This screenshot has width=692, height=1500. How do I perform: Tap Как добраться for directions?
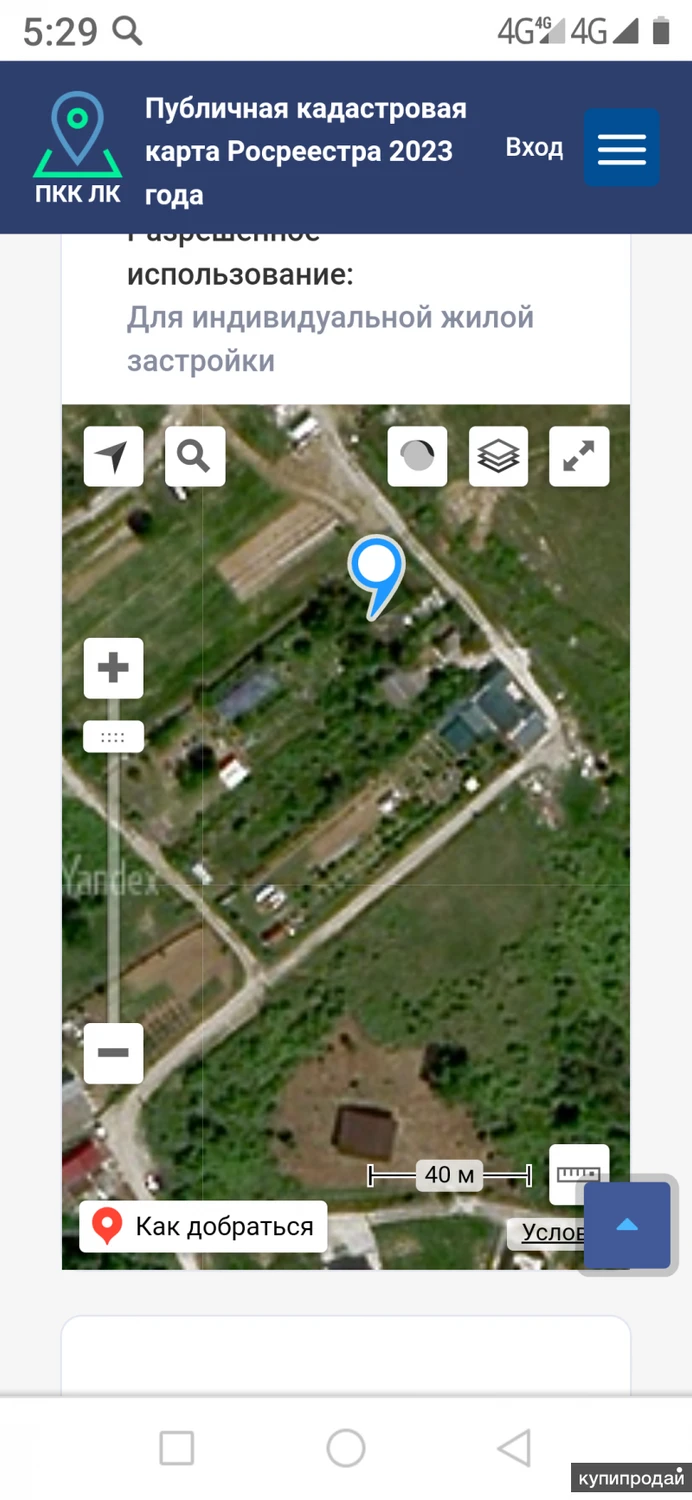pyautogui.click(x=203, y=1226)
